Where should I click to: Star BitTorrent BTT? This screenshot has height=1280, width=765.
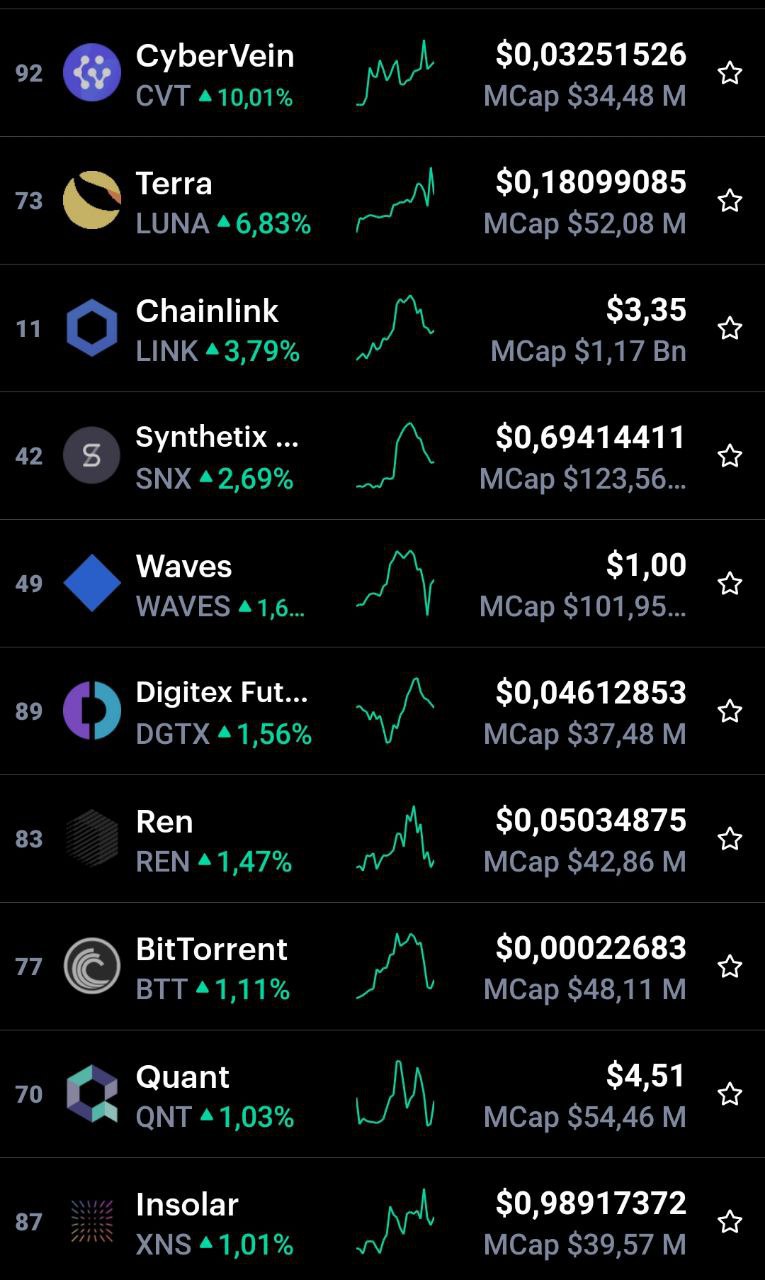pyautogui.click(x=730, y=966)
